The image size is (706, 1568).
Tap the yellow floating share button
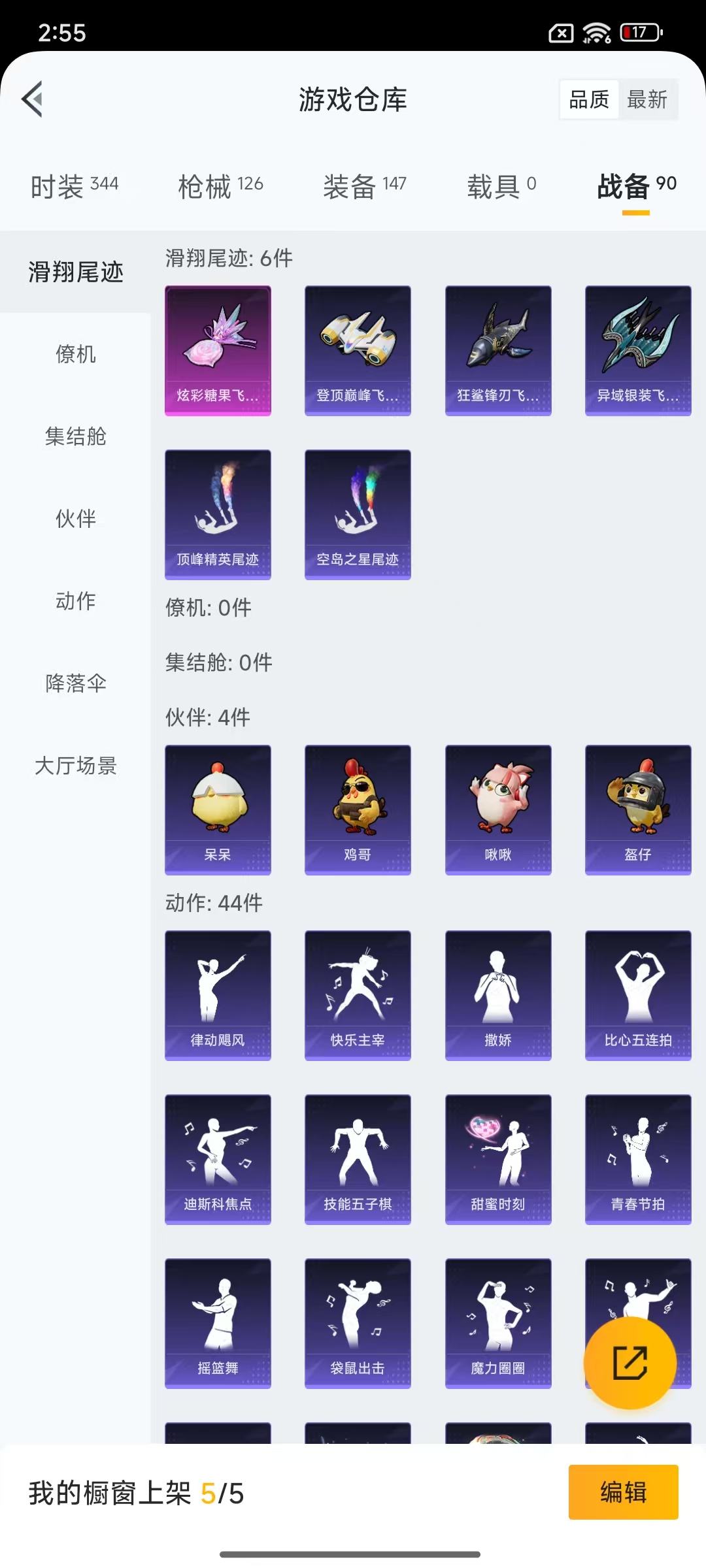point(630,1363)
